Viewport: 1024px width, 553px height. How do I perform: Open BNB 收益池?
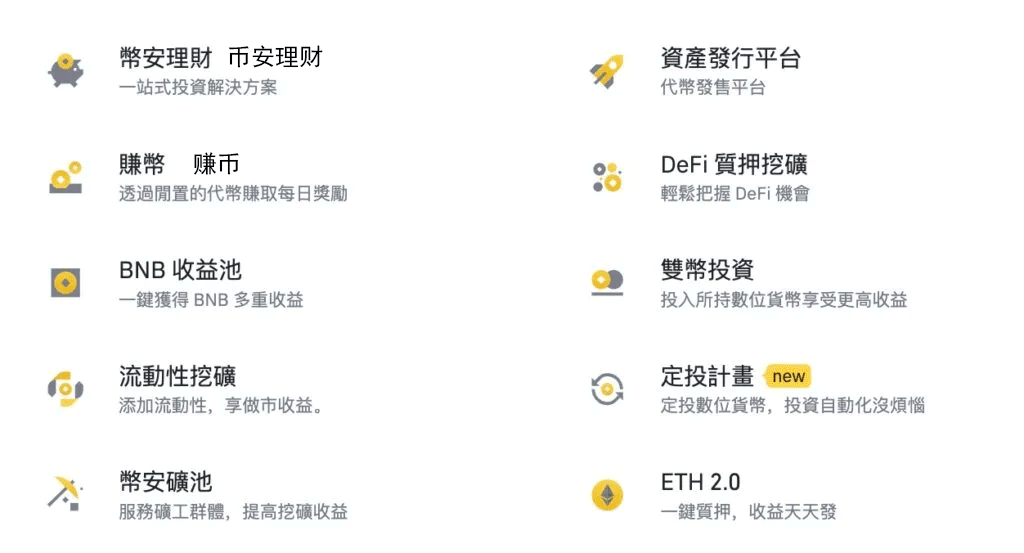pos(180,270)
